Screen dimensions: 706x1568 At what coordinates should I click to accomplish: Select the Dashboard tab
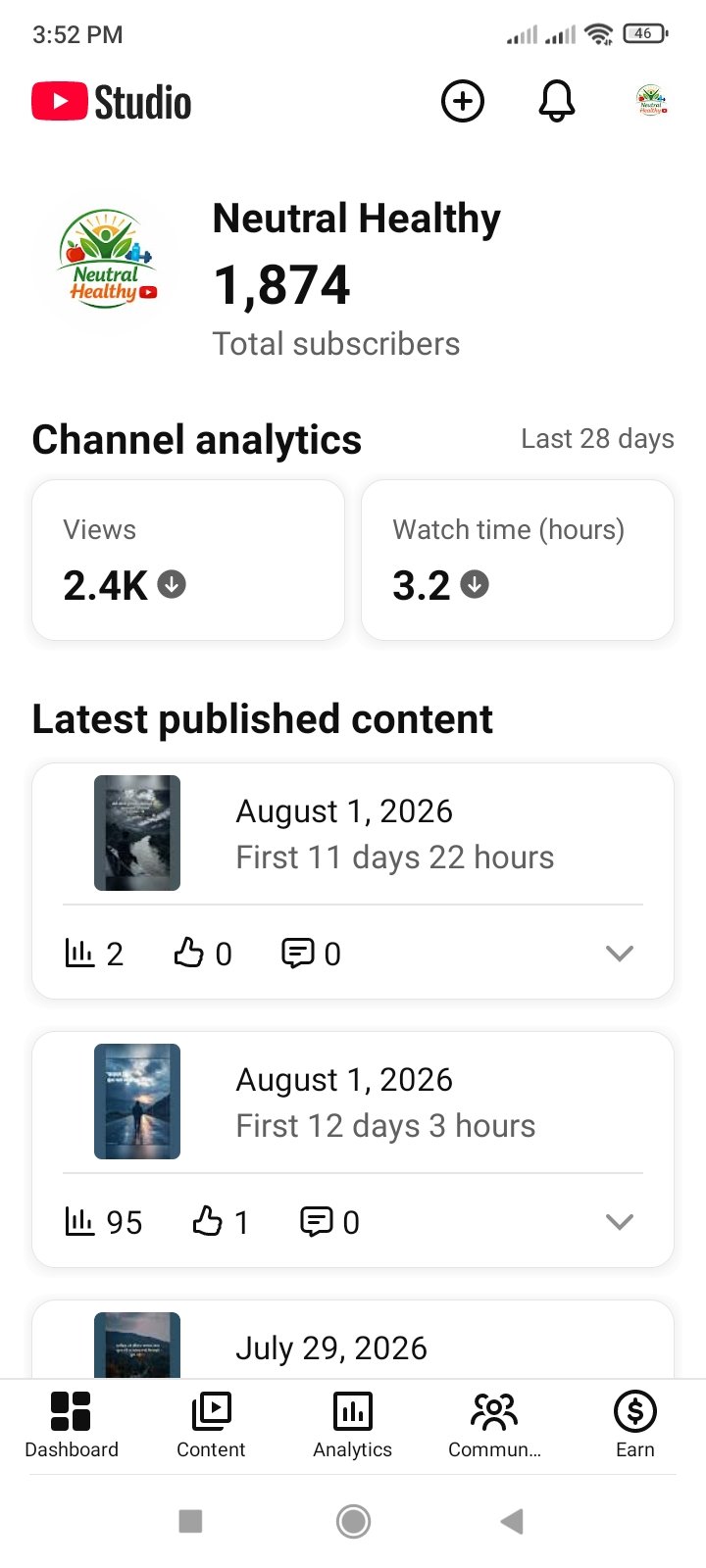pos(71,1425)
